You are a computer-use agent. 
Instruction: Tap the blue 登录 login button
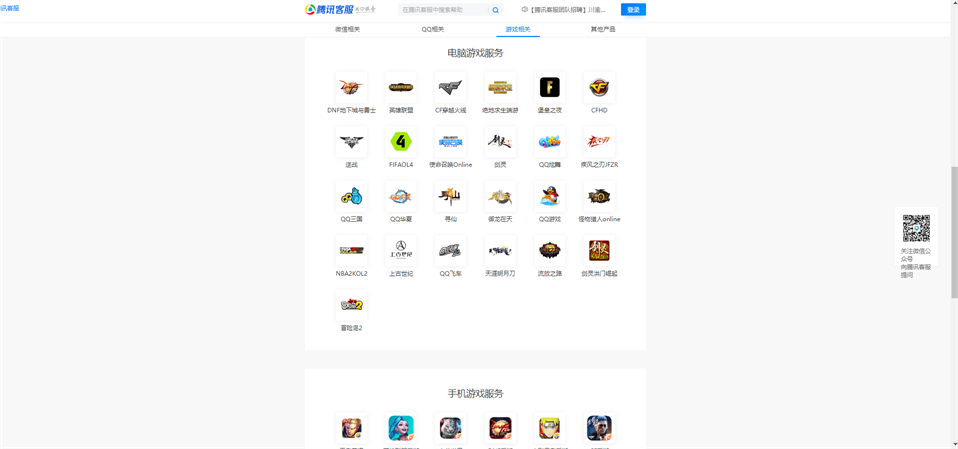(633, 10)
